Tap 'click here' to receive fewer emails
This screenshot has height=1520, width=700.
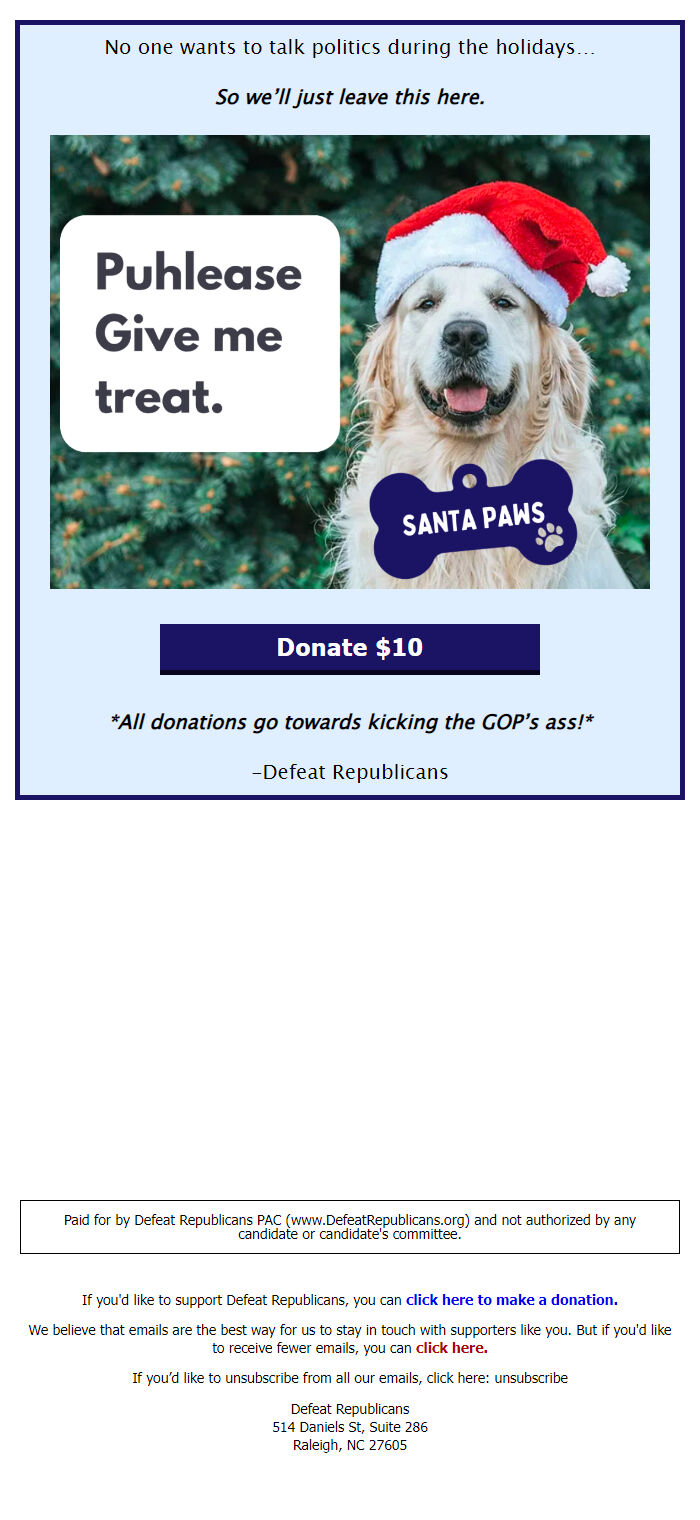(451, 1348)
